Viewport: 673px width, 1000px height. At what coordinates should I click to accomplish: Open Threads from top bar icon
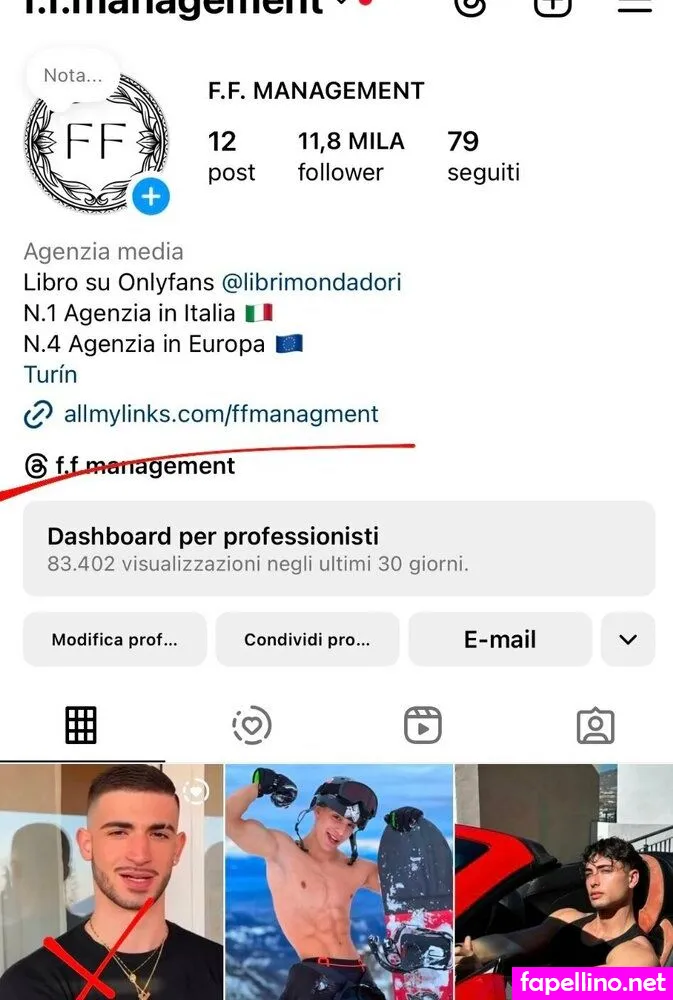click(x=470, y=5)
